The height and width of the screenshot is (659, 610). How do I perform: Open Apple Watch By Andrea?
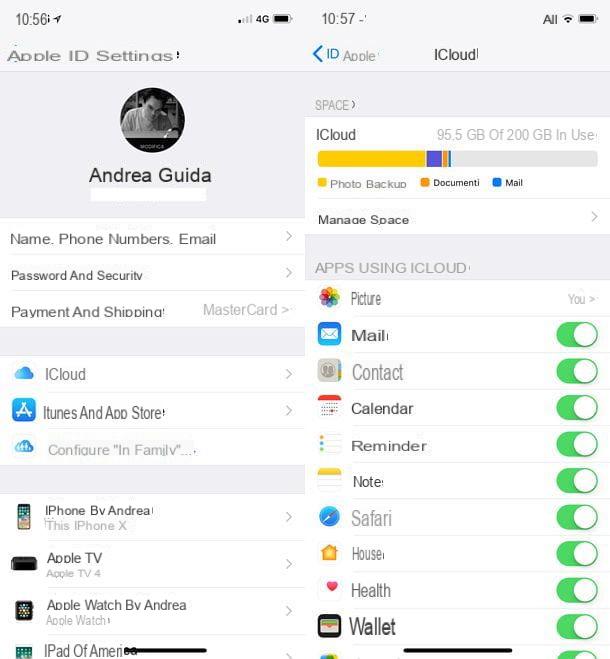coord(150,611)
